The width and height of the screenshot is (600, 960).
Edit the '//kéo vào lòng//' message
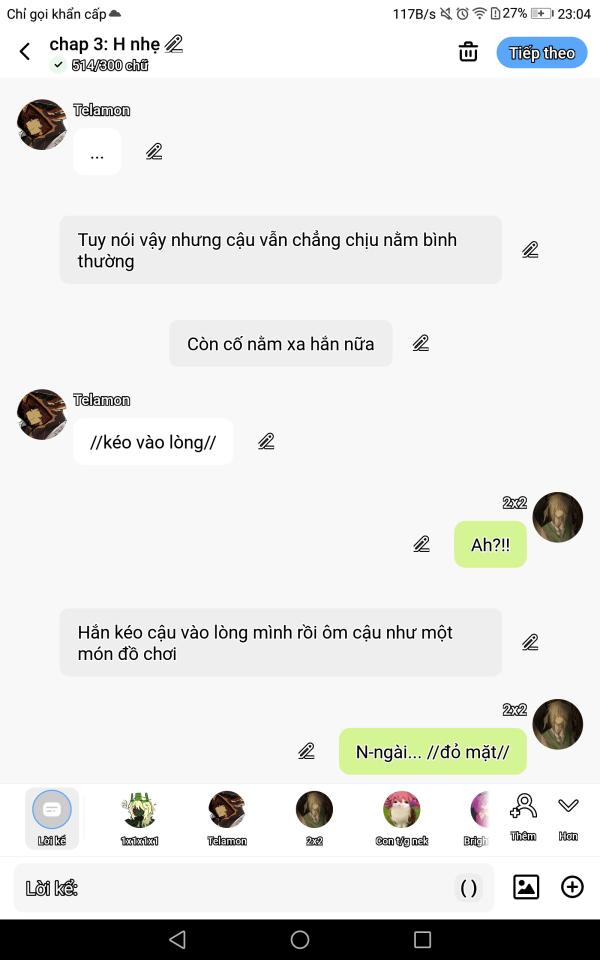(x=266, y=441)
